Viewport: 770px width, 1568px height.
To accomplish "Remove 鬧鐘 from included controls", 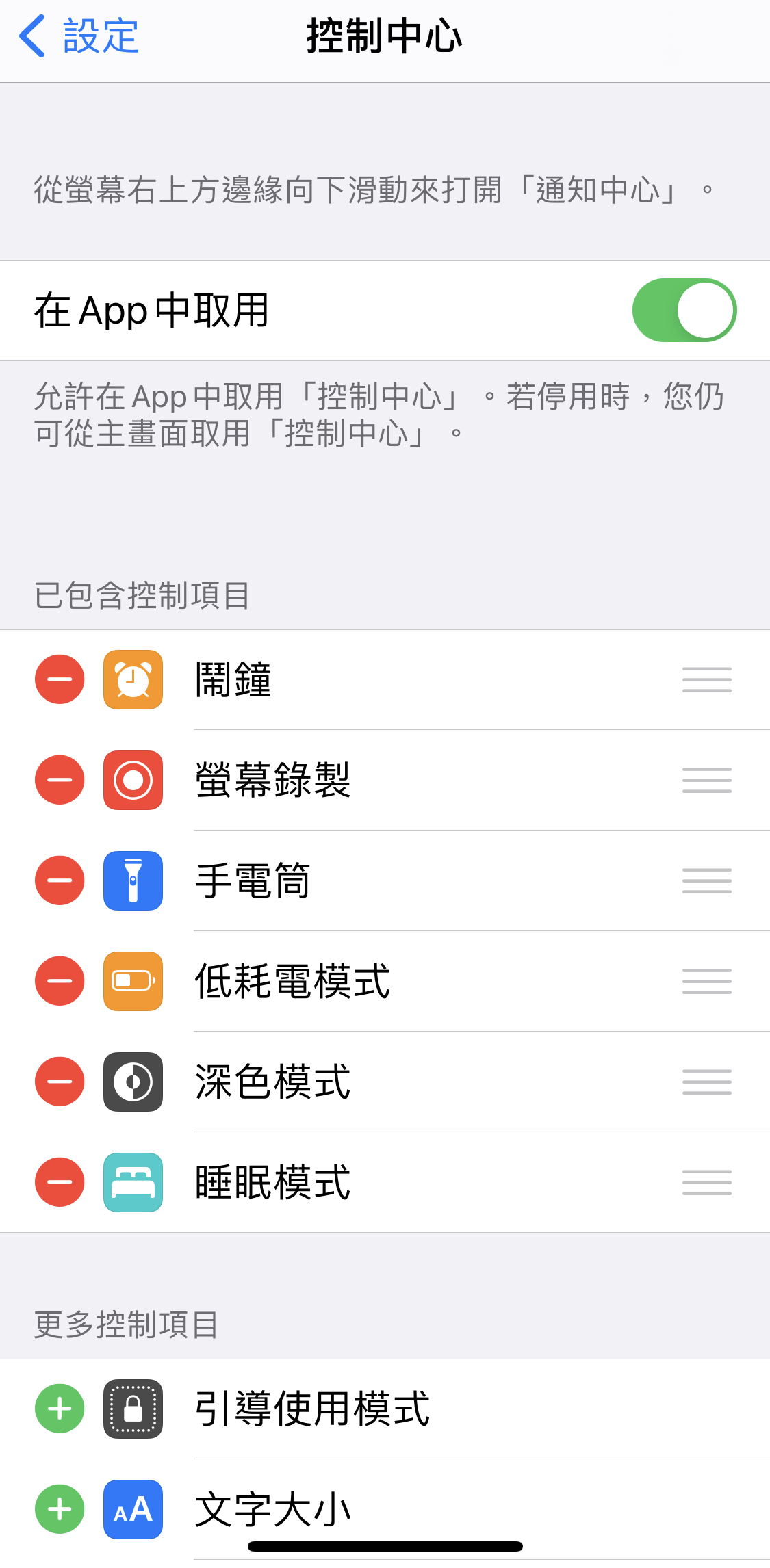I will click(x=60, y=679).
